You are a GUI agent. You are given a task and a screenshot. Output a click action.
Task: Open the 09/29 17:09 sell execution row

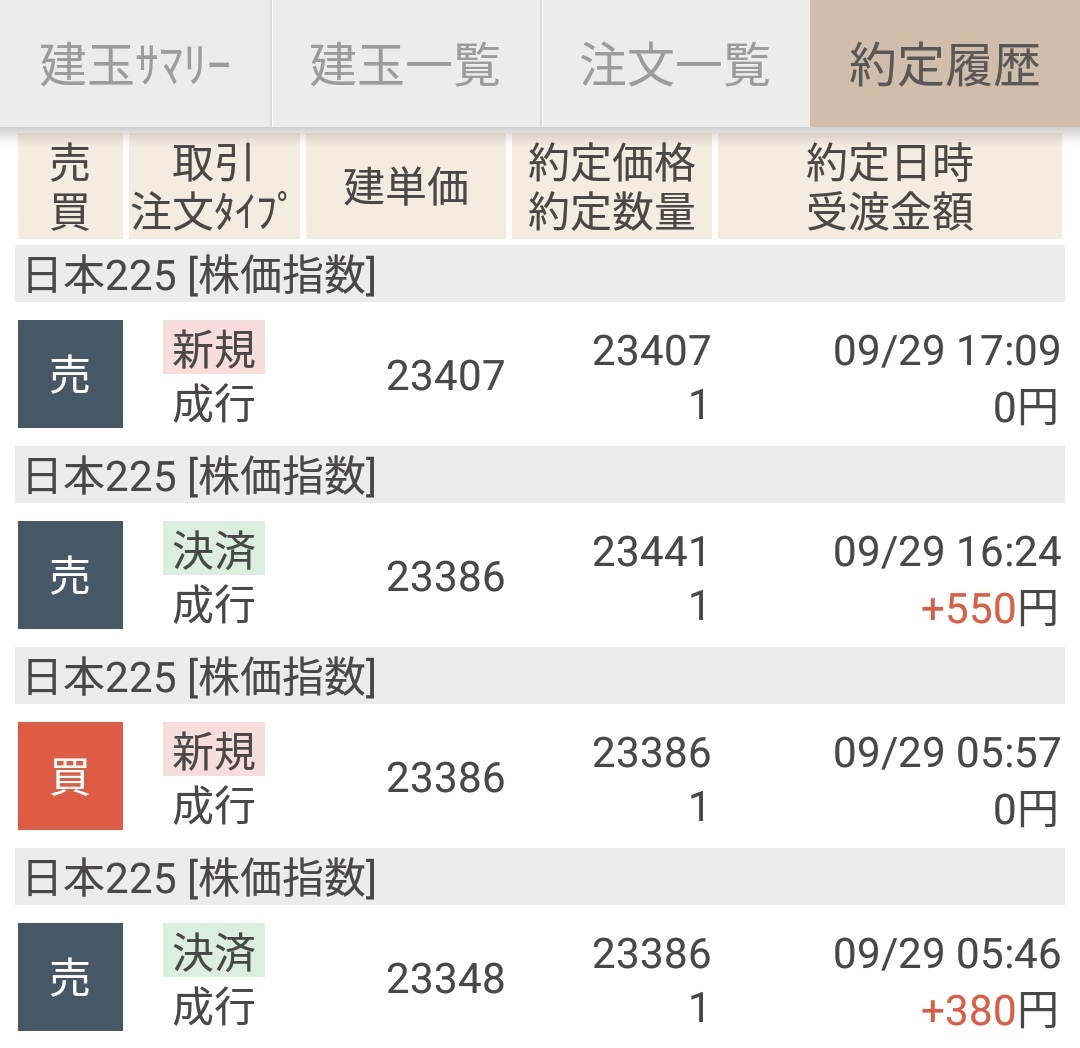pyautogui.click(x=540, y=376)
